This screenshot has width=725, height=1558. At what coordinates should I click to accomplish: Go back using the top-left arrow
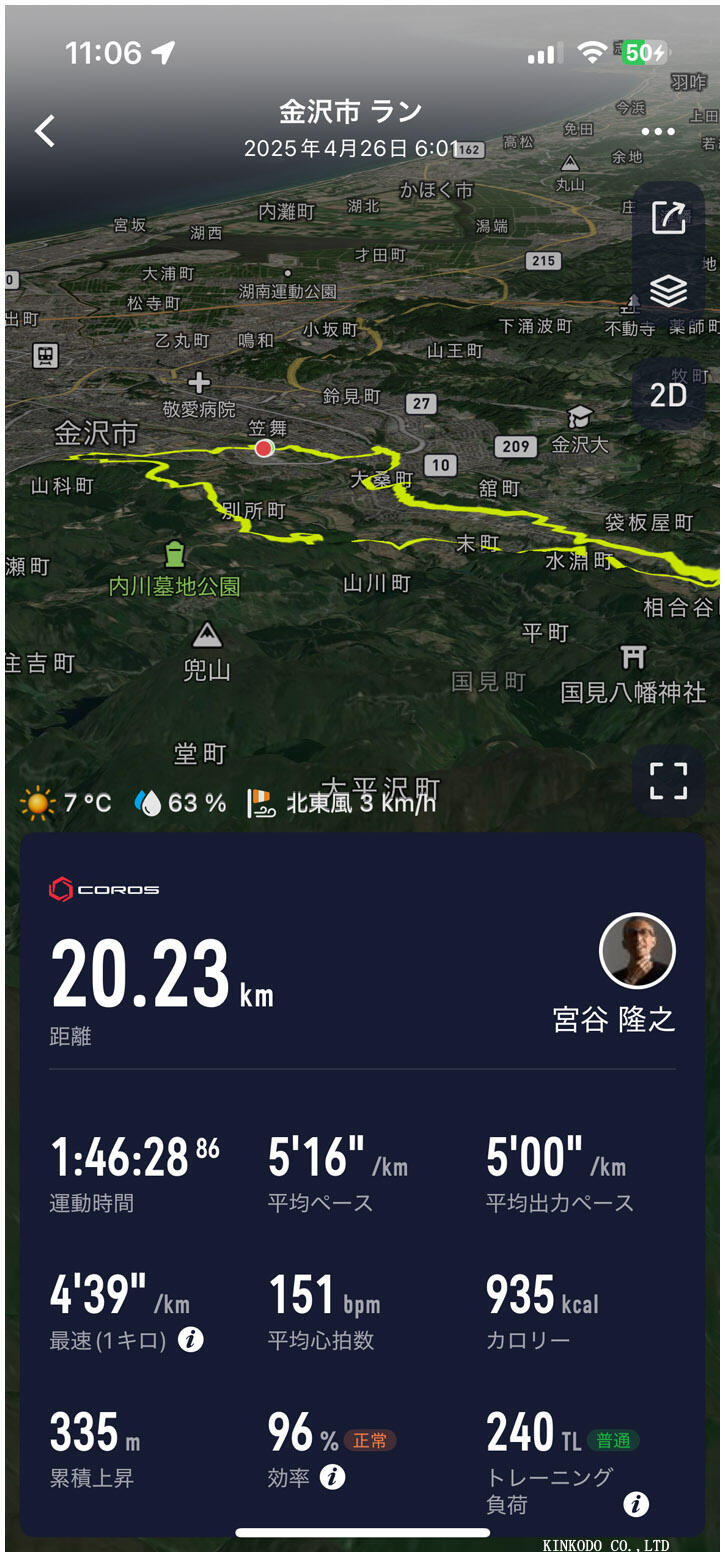[45, 131]
